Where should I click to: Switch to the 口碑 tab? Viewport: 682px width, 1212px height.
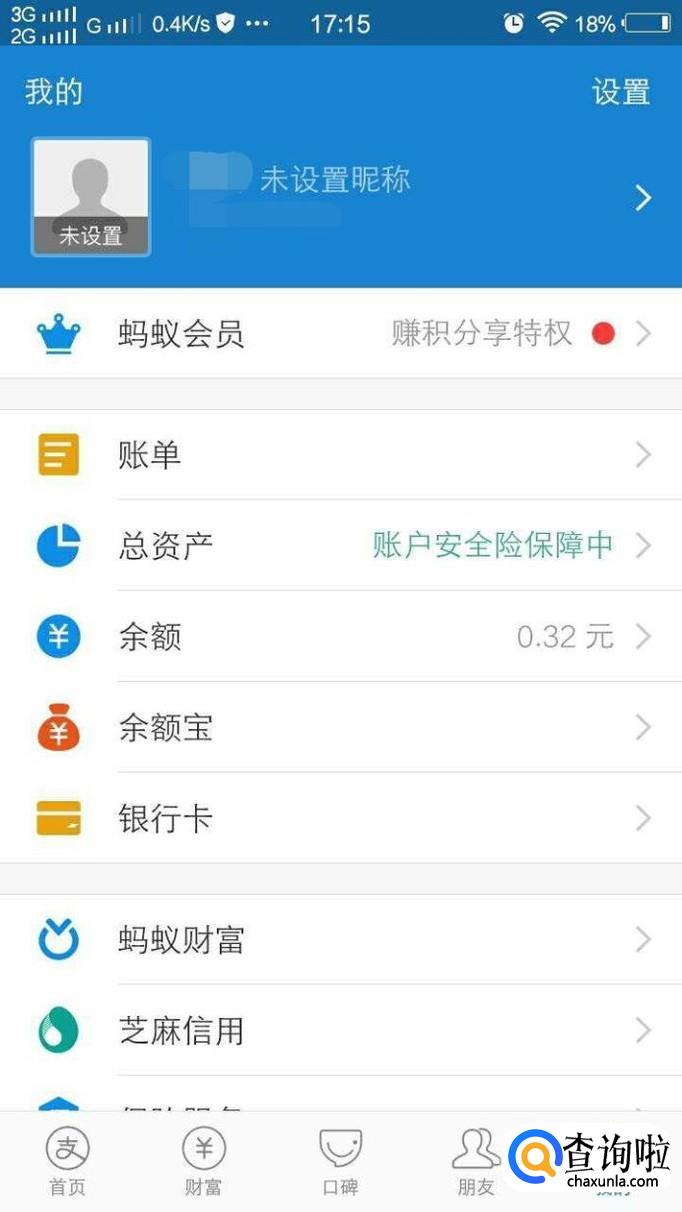(340, 1162)
